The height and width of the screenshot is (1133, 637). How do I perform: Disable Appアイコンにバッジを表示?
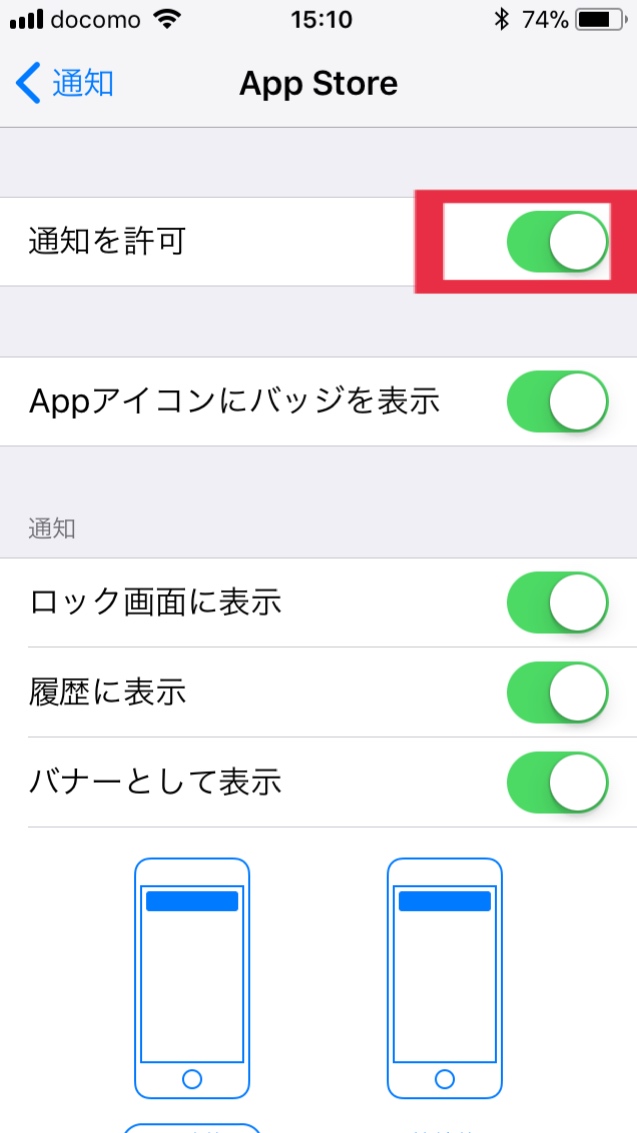(x=558, y=401)
